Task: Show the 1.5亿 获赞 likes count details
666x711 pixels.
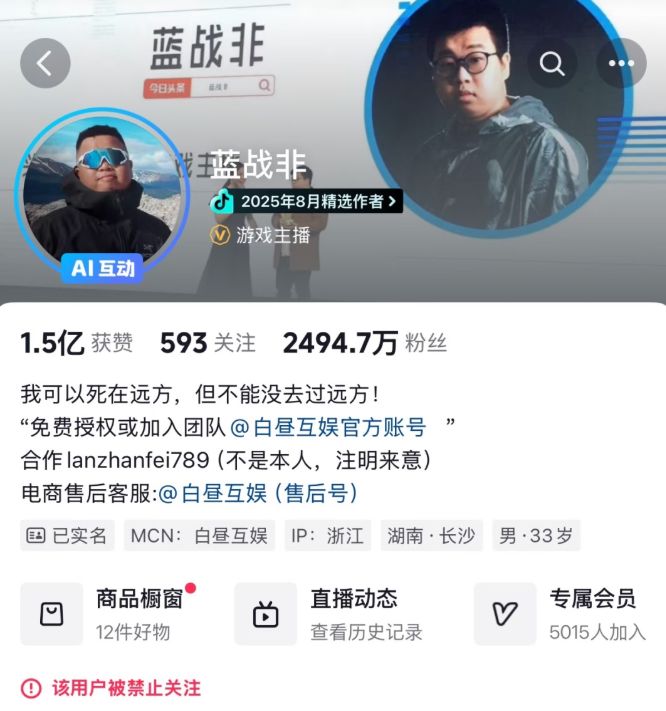Action: point(76,344)
